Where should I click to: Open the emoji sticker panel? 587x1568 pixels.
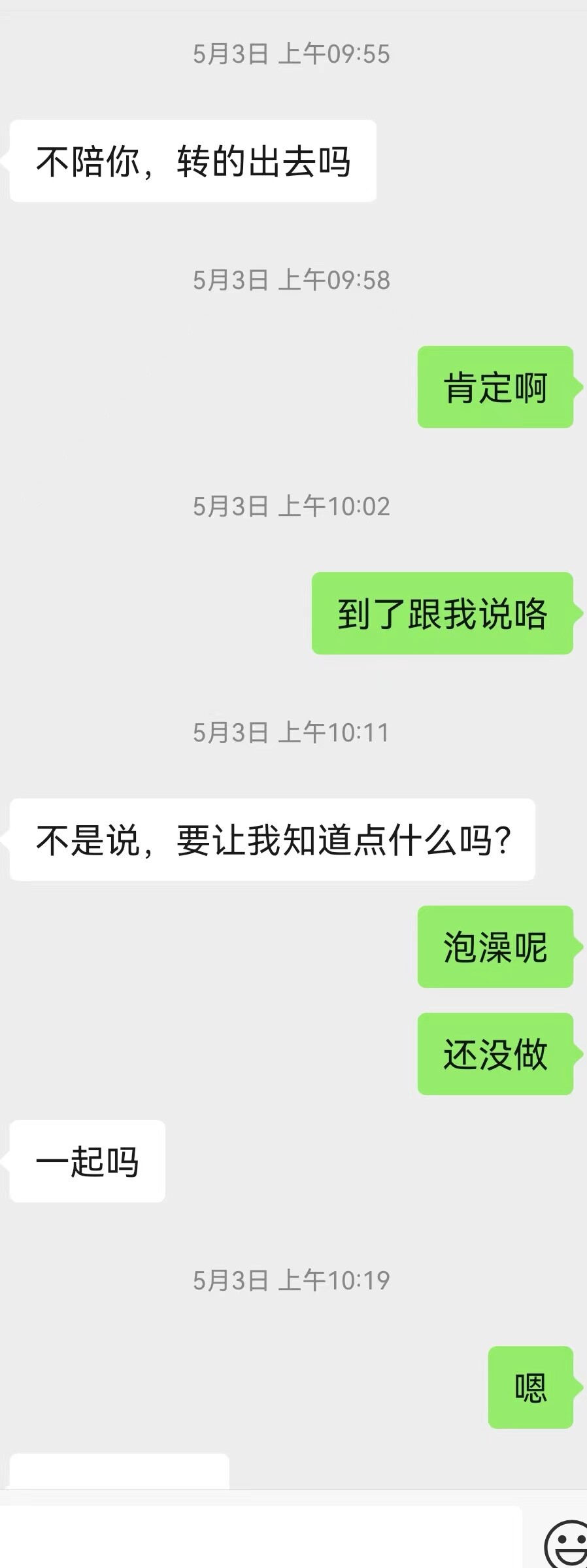tap(567, 1546)
